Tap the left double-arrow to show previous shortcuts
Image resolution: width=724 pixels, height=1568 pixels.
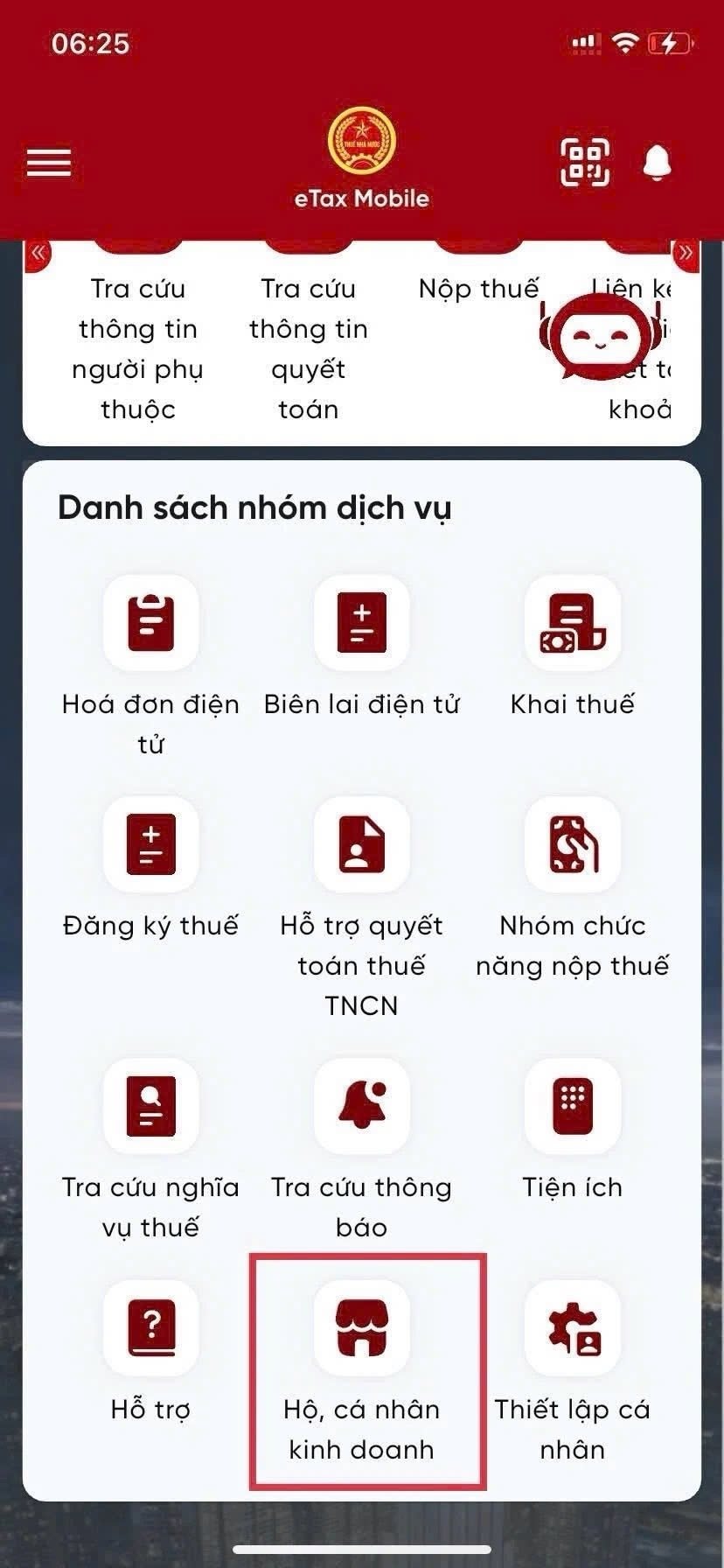[38, 254]
